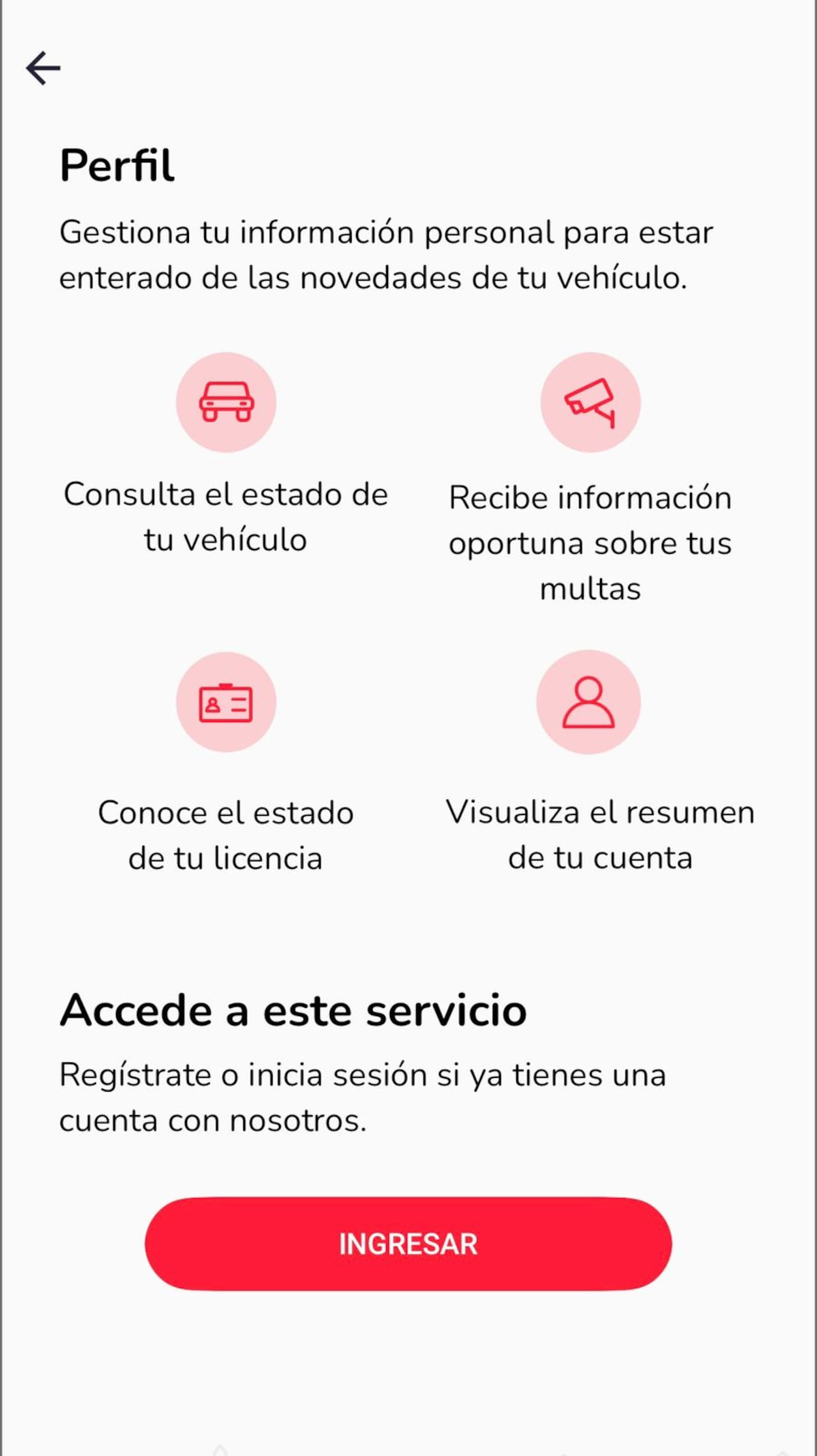Tap the red rounded INGRESAR bar

point(408,1242)
